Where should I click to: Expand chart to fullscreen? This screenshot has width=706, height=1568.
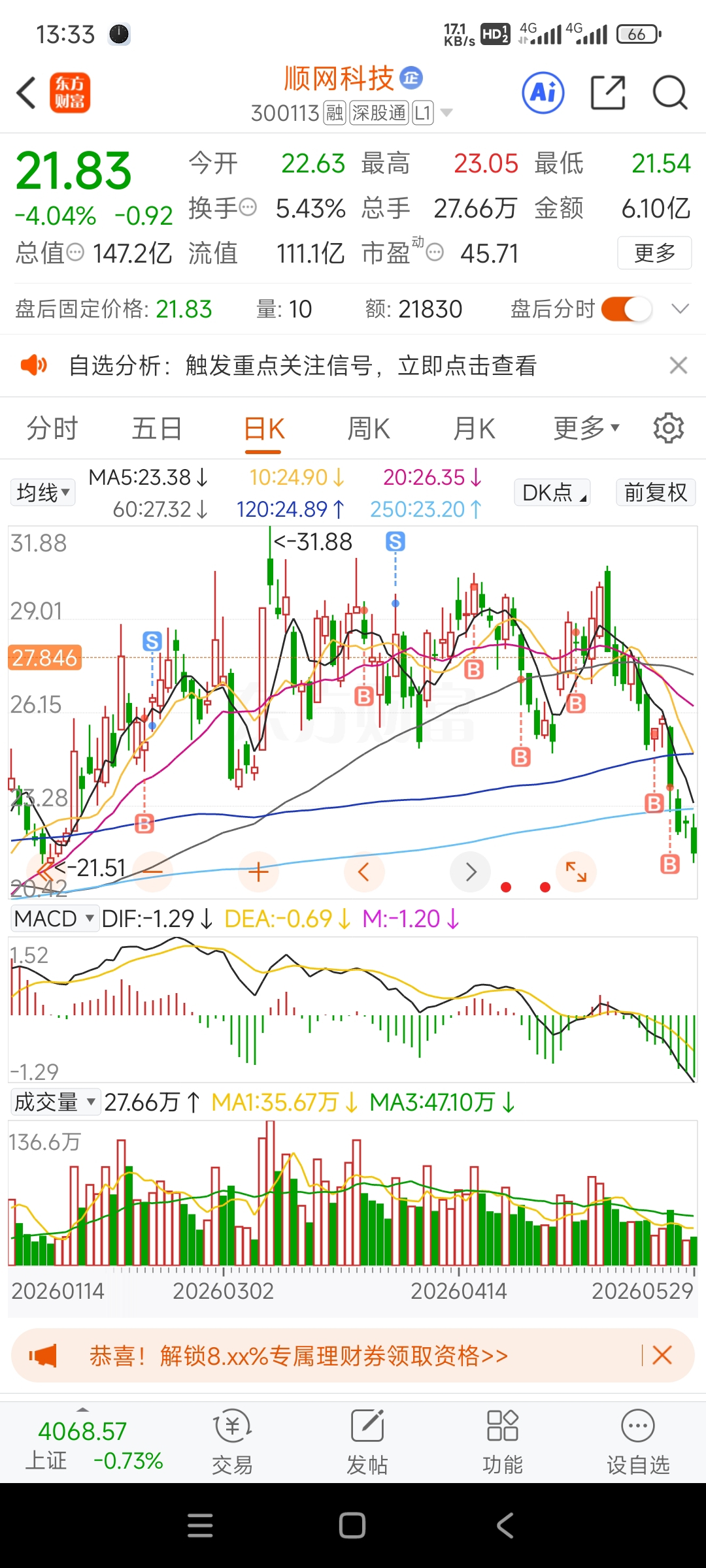coord(576,872)
